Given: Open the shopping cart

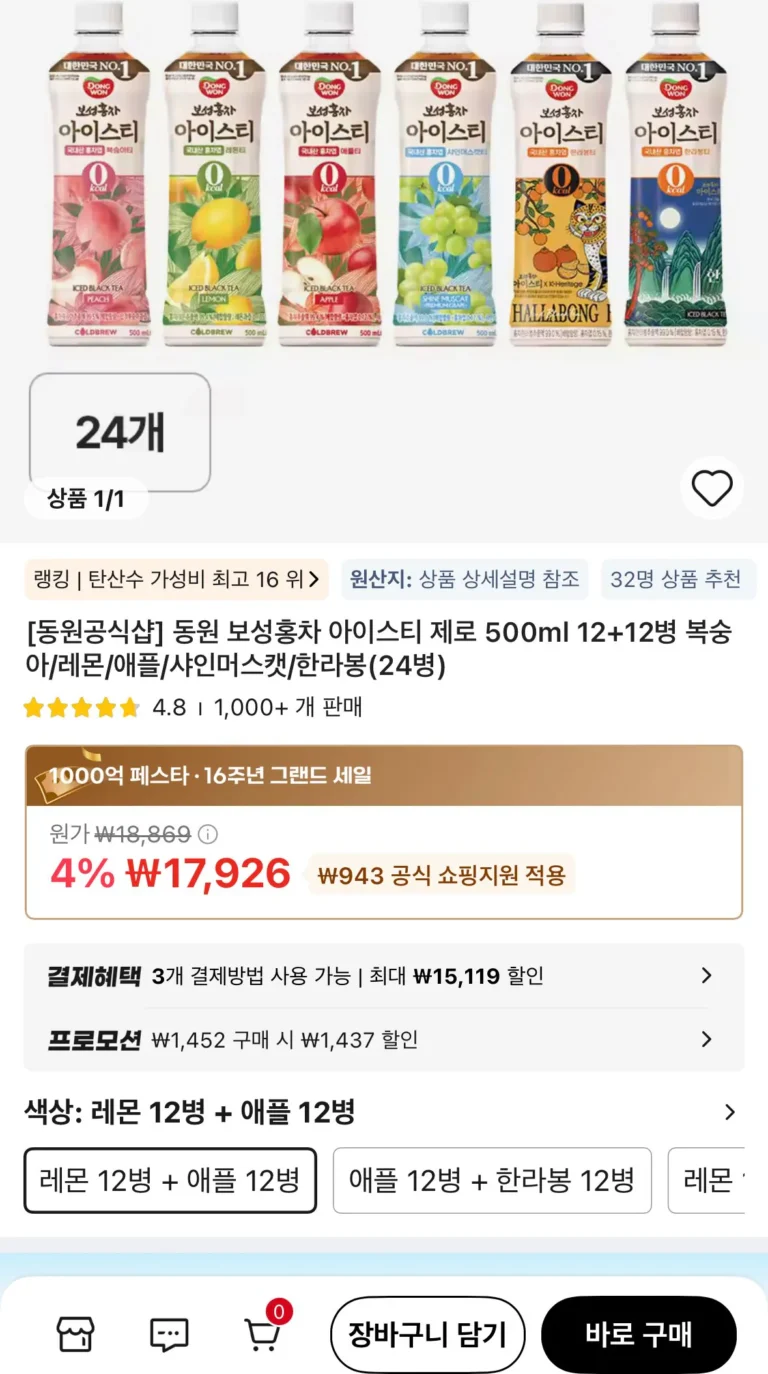Looking at the screenshot, I should (263, 1334).
